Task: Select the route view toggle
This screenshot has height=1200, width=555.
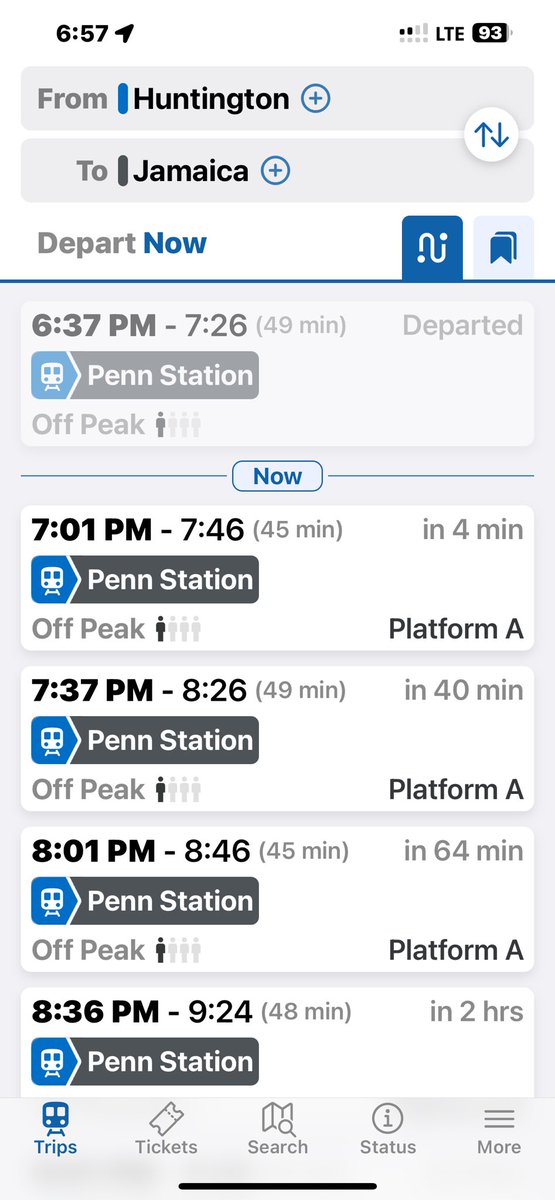Action: click(x=432, y=247)
